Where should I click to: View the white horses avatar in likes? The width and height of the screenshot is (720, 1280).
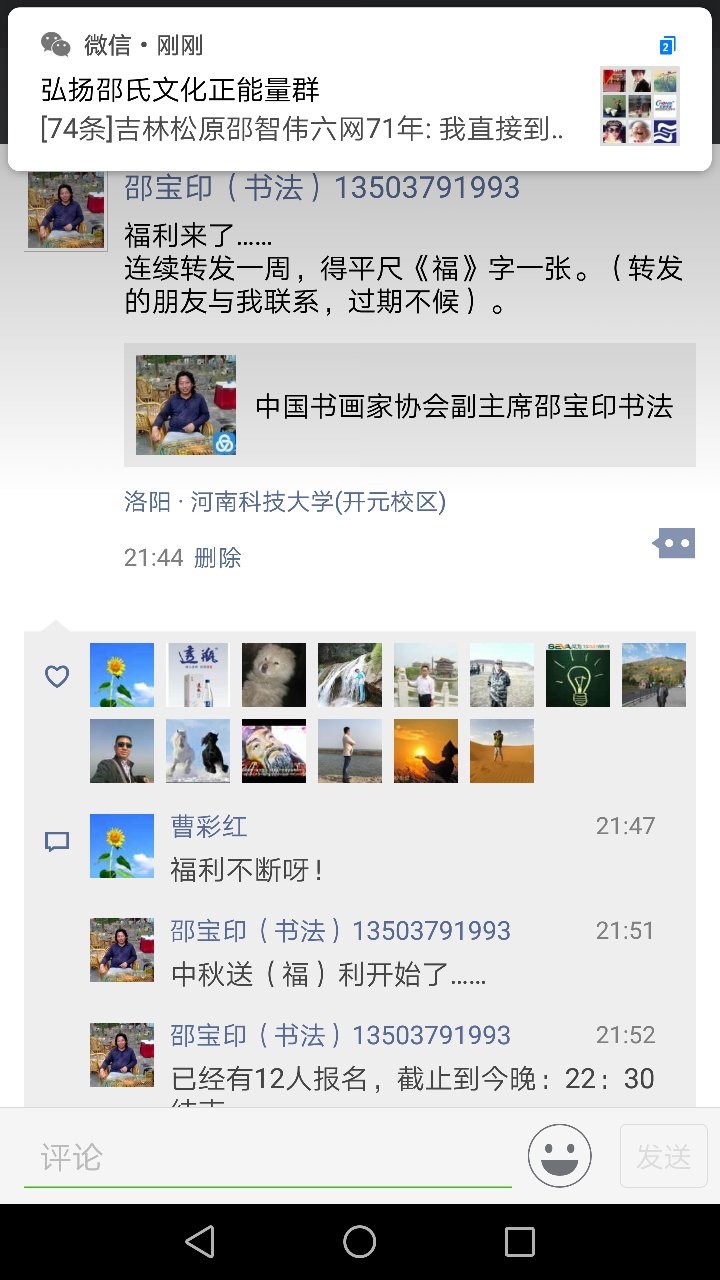coord(198,751)
